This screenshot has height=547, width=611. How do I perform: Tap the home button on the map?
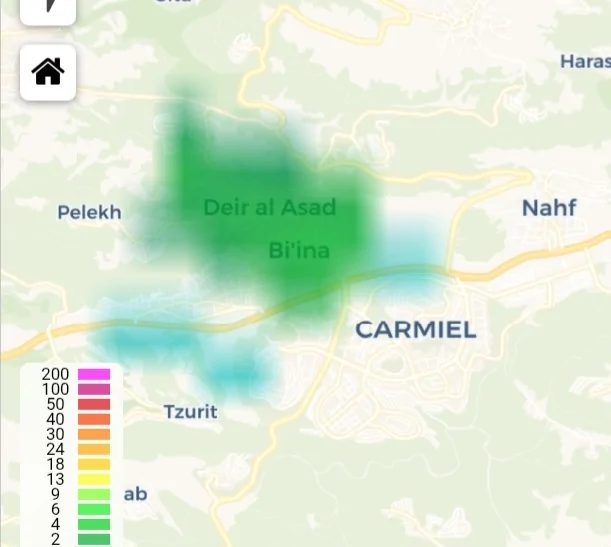(48, 72)
